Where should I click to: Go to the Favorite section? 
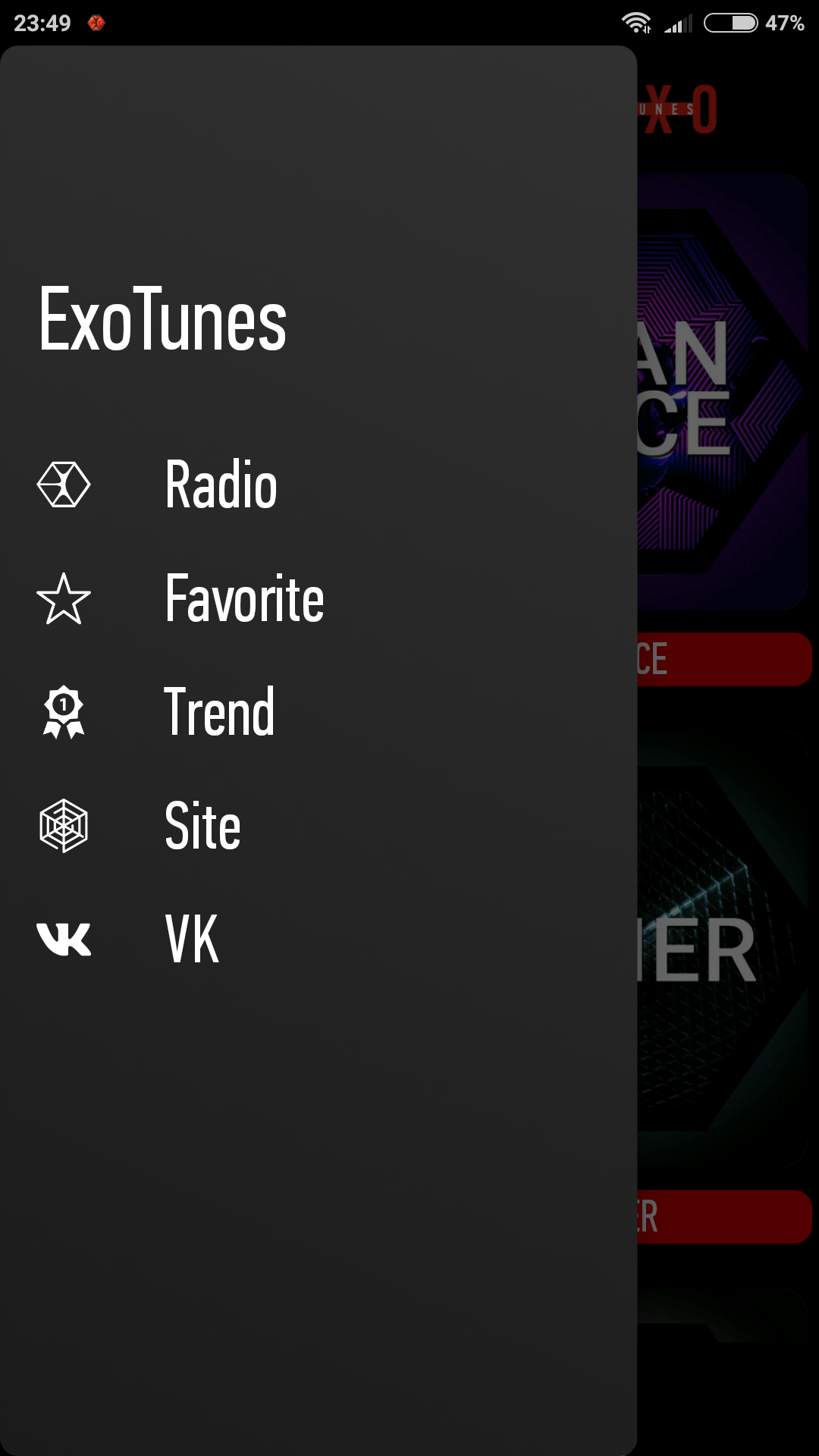[318, 598]
